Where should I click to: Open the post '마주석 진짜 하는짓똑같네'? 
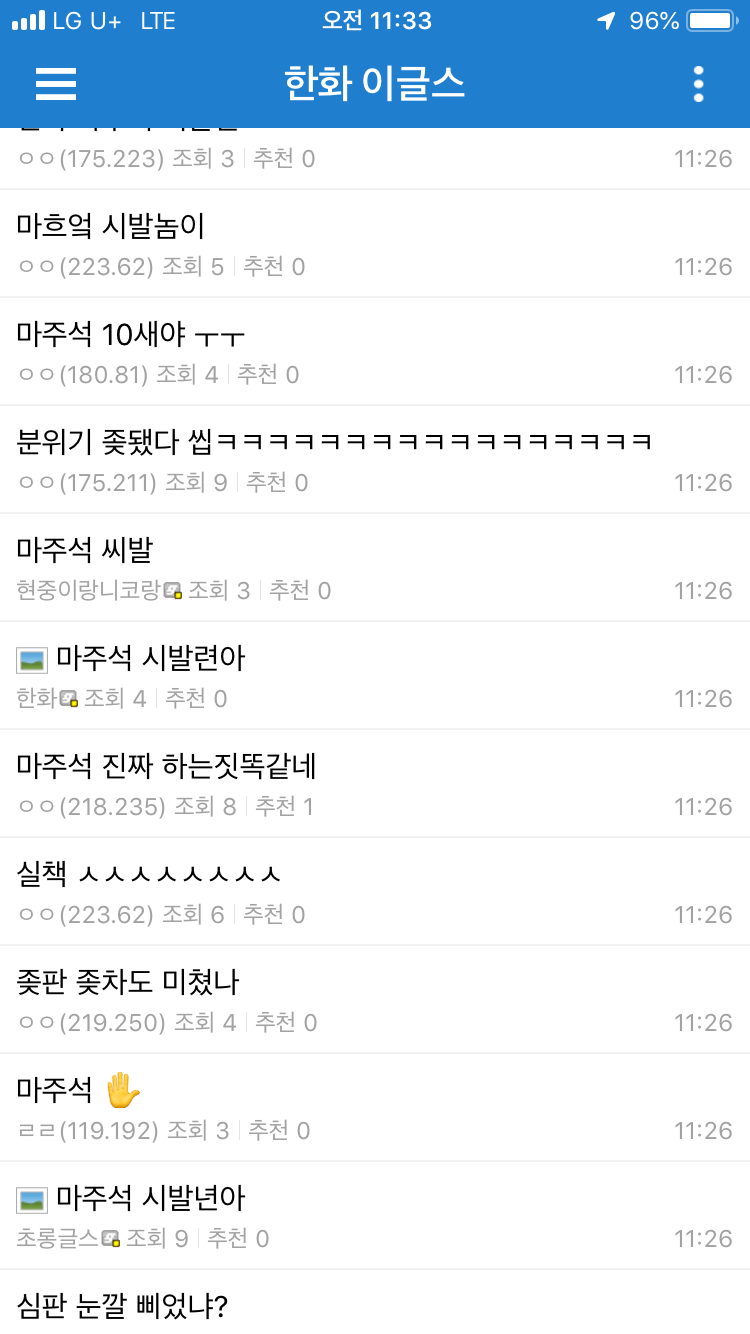click(167, 766)
